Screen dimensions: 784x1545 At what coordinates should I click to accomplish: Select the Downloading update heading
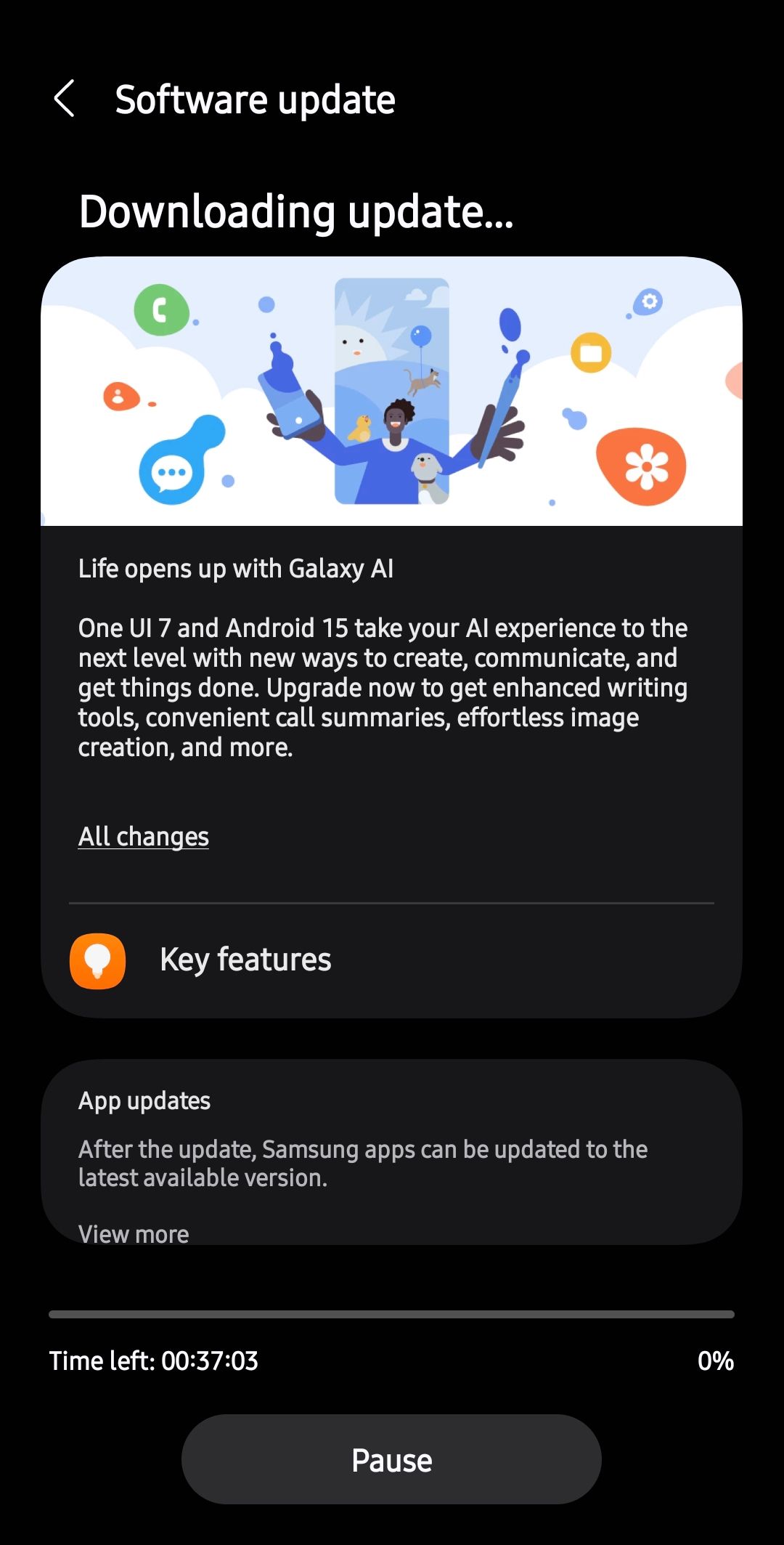click(x=295, y=213)
